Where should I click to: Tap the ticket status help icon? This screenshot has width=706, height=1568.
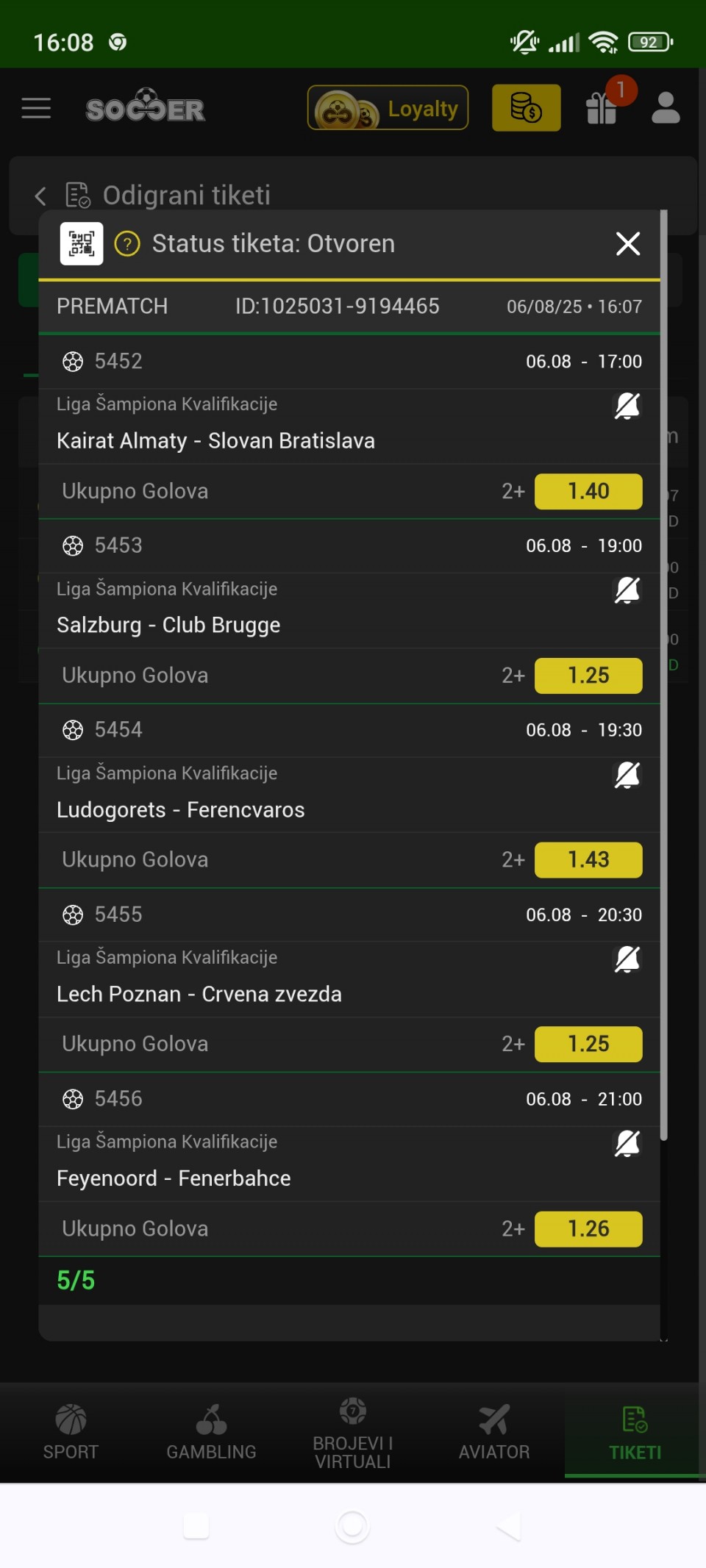[x=127, y=243]
